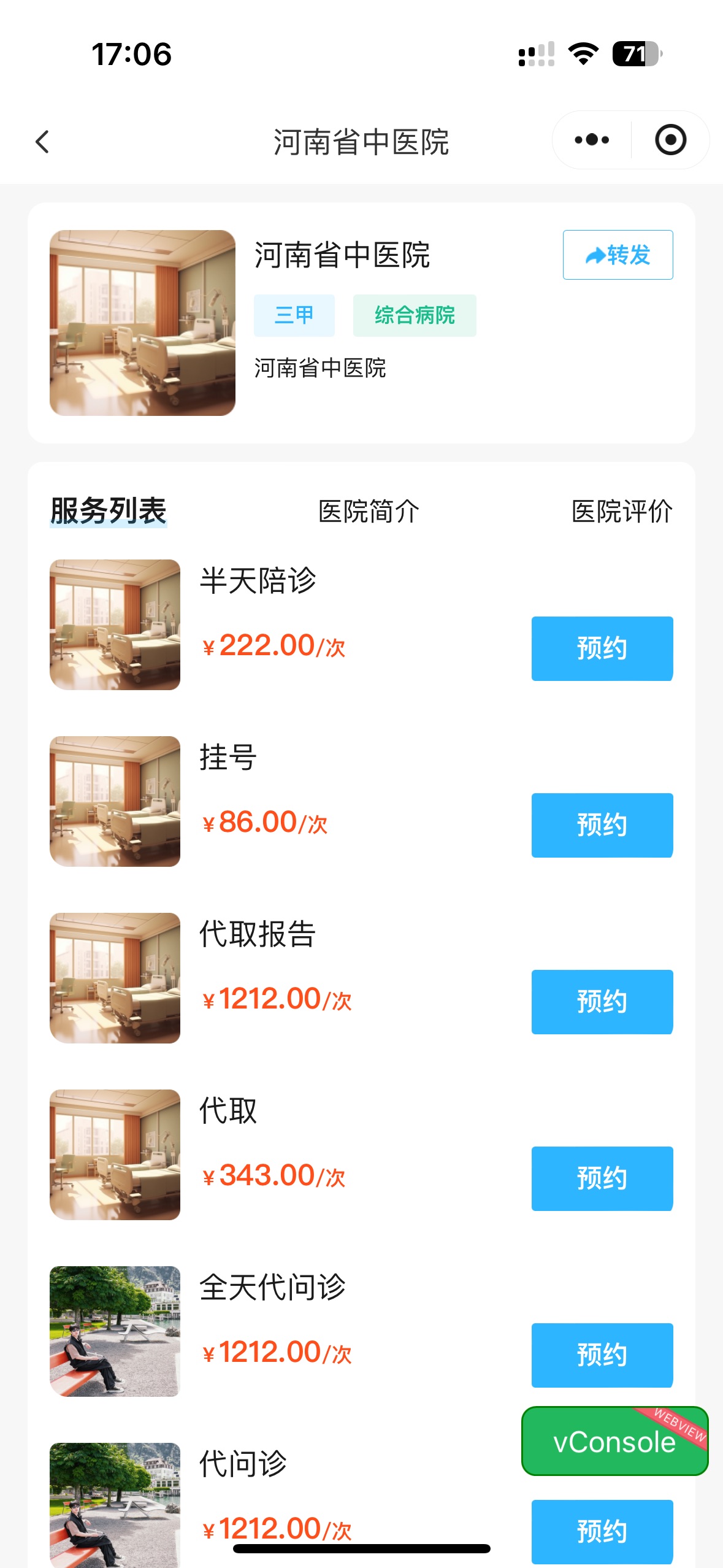Screen dimensions: 723x1568
Task: Switch to the 医院简介 tab
Action: (x=369, y=511)
